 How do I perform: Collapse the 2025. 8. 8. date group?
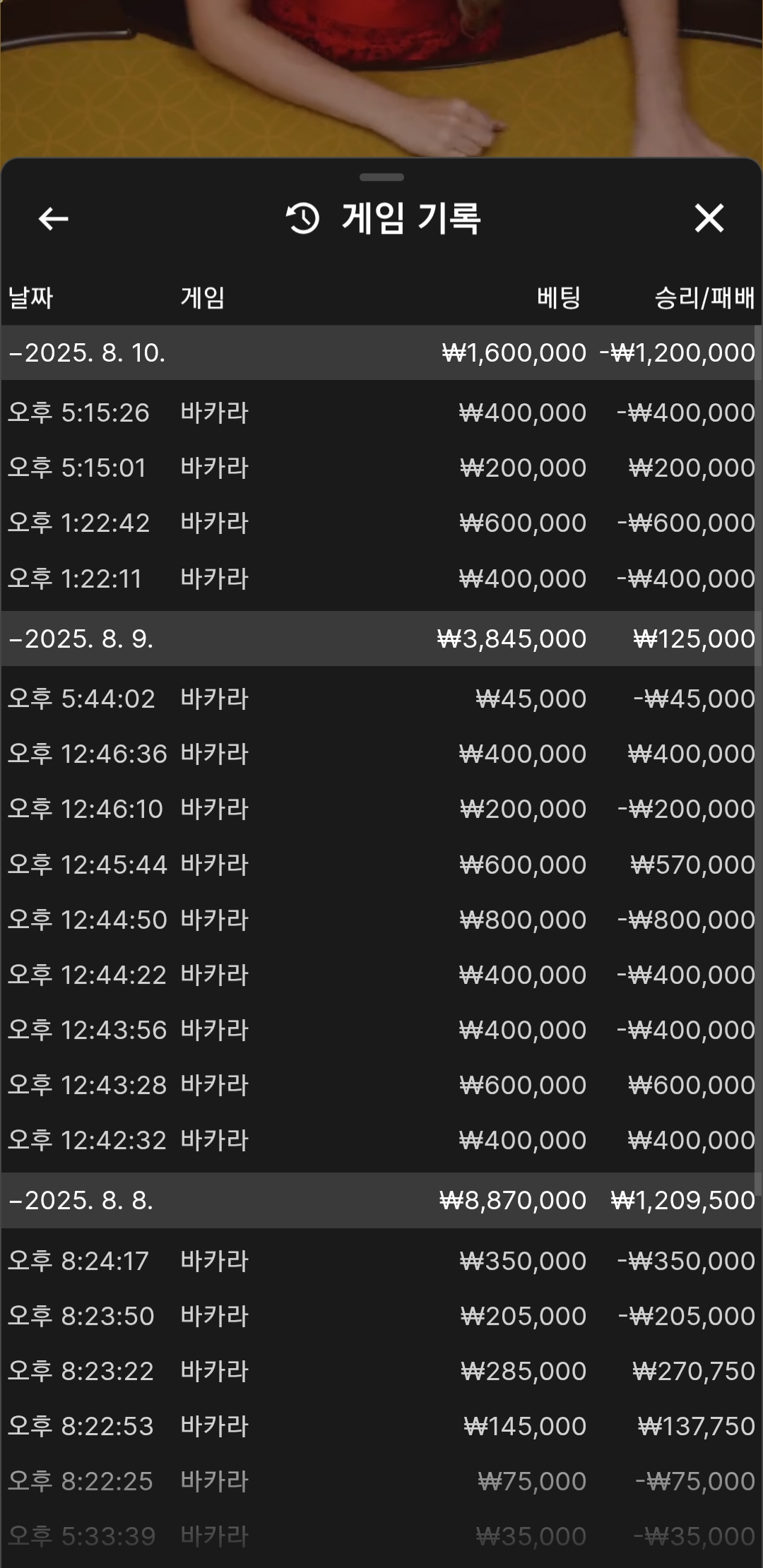381,1200
